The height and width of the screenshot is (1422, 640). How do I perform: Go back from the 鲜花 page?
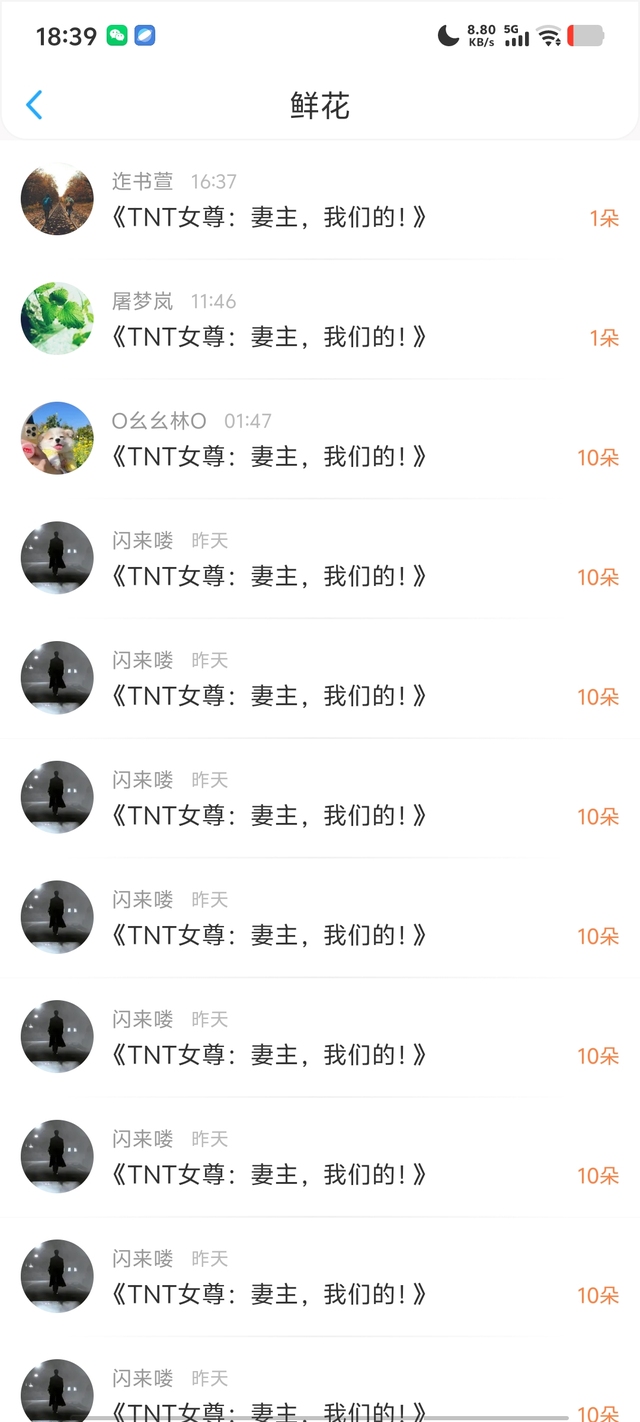[x=34, y=105]
